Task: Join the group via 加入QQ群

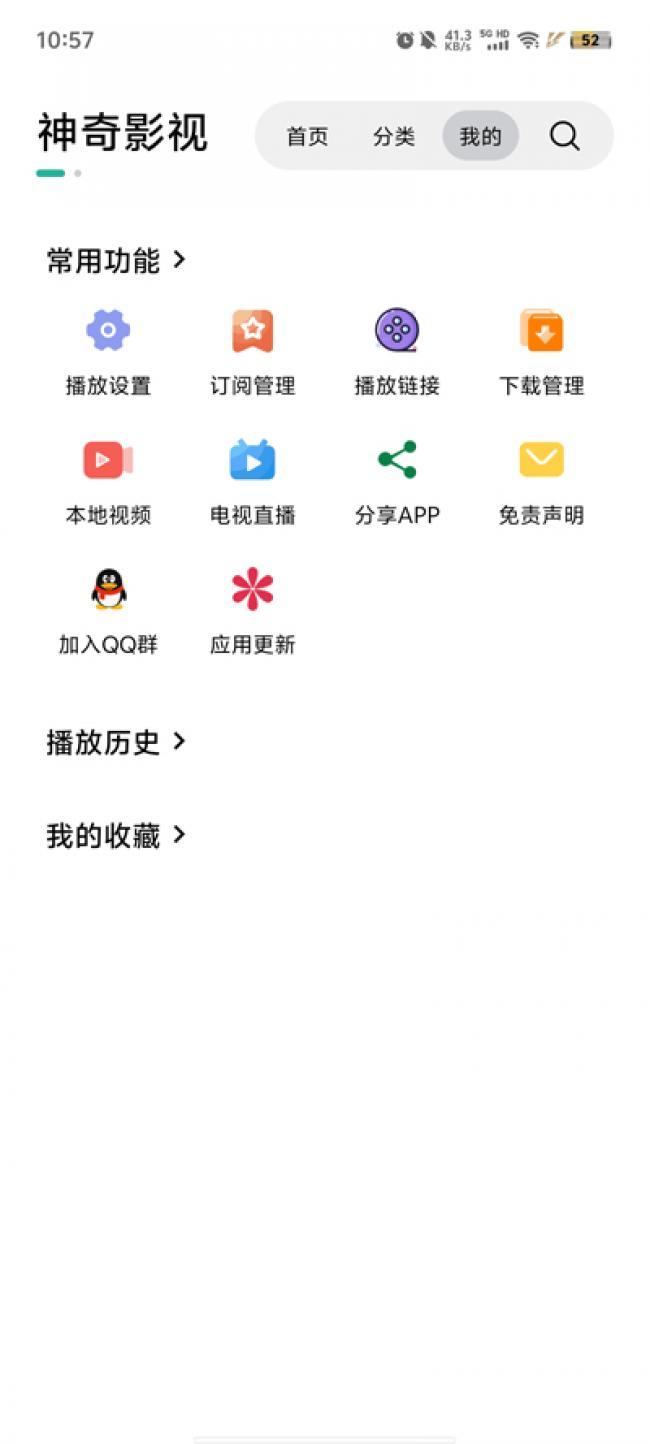Action: 108,611
